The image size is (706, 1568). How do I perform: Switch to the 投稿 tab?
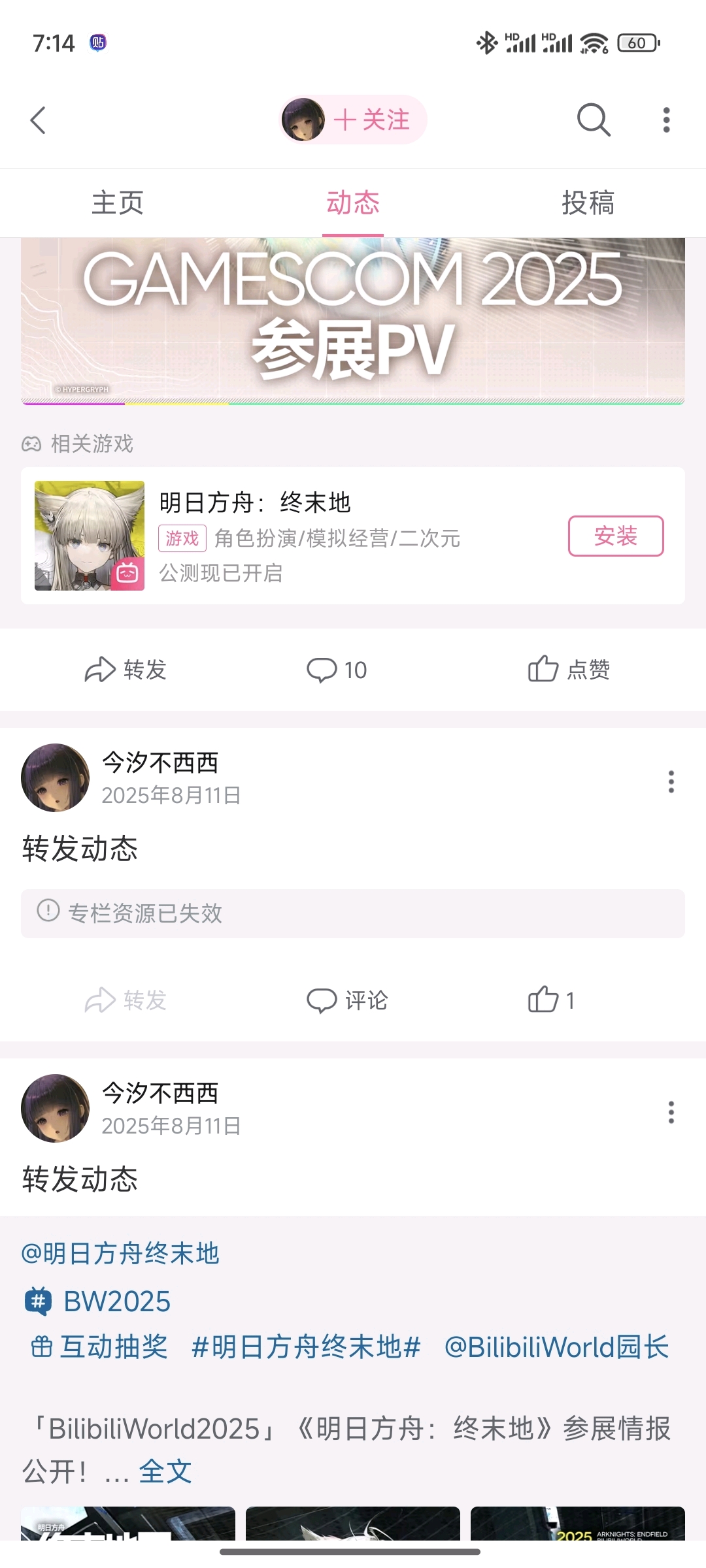click(x=588, y=203)
